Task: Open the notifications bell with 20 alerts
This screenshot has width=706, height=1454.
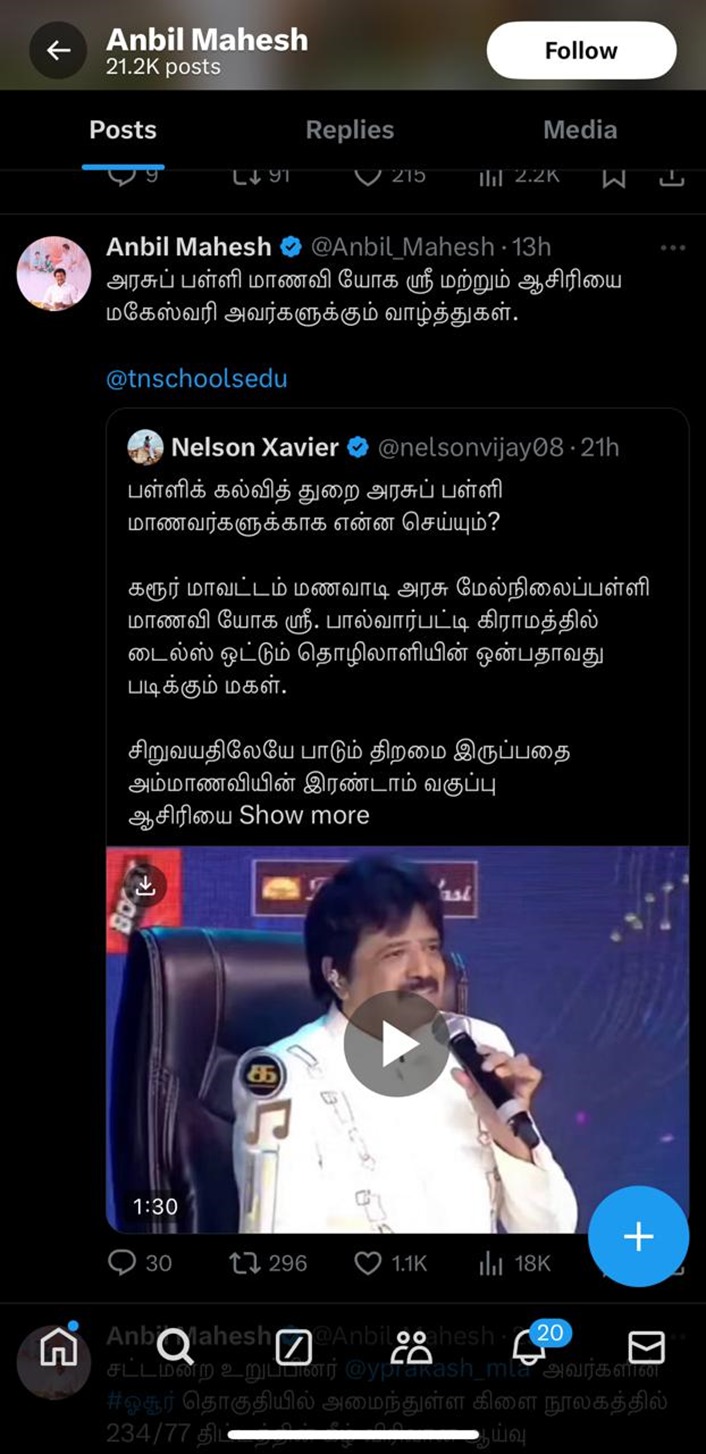Action: tap(529, 1348)
